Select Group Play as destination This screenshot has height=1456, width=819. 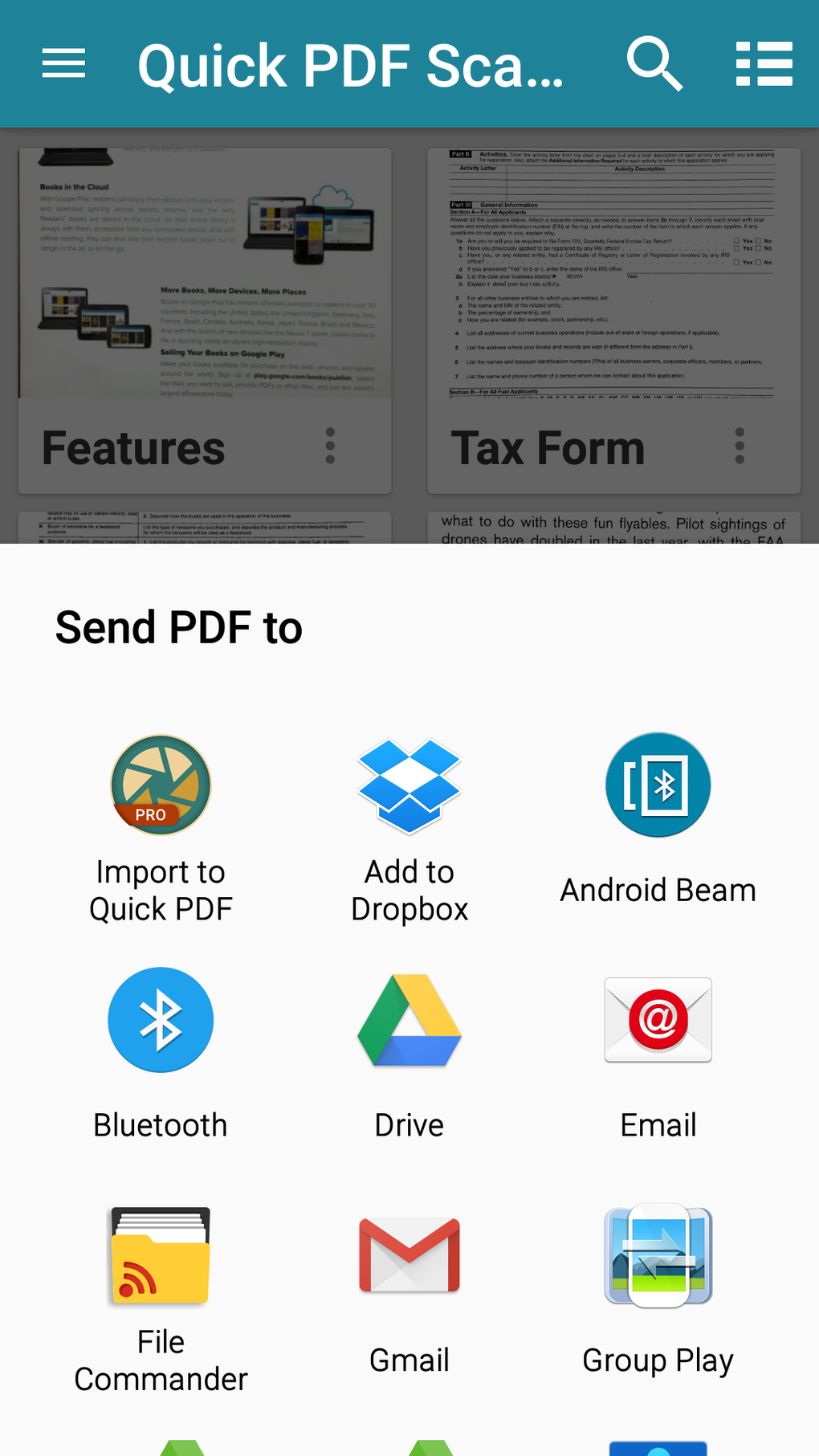(x=658, y=1256)
